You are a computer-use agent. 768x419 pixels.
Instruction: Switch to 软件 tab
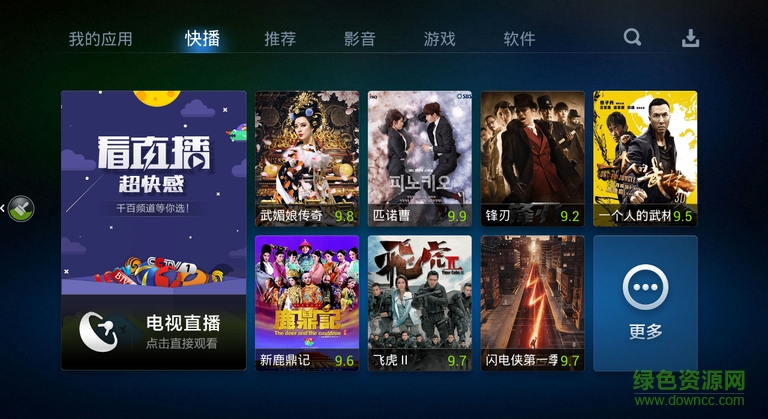(519, 39)
